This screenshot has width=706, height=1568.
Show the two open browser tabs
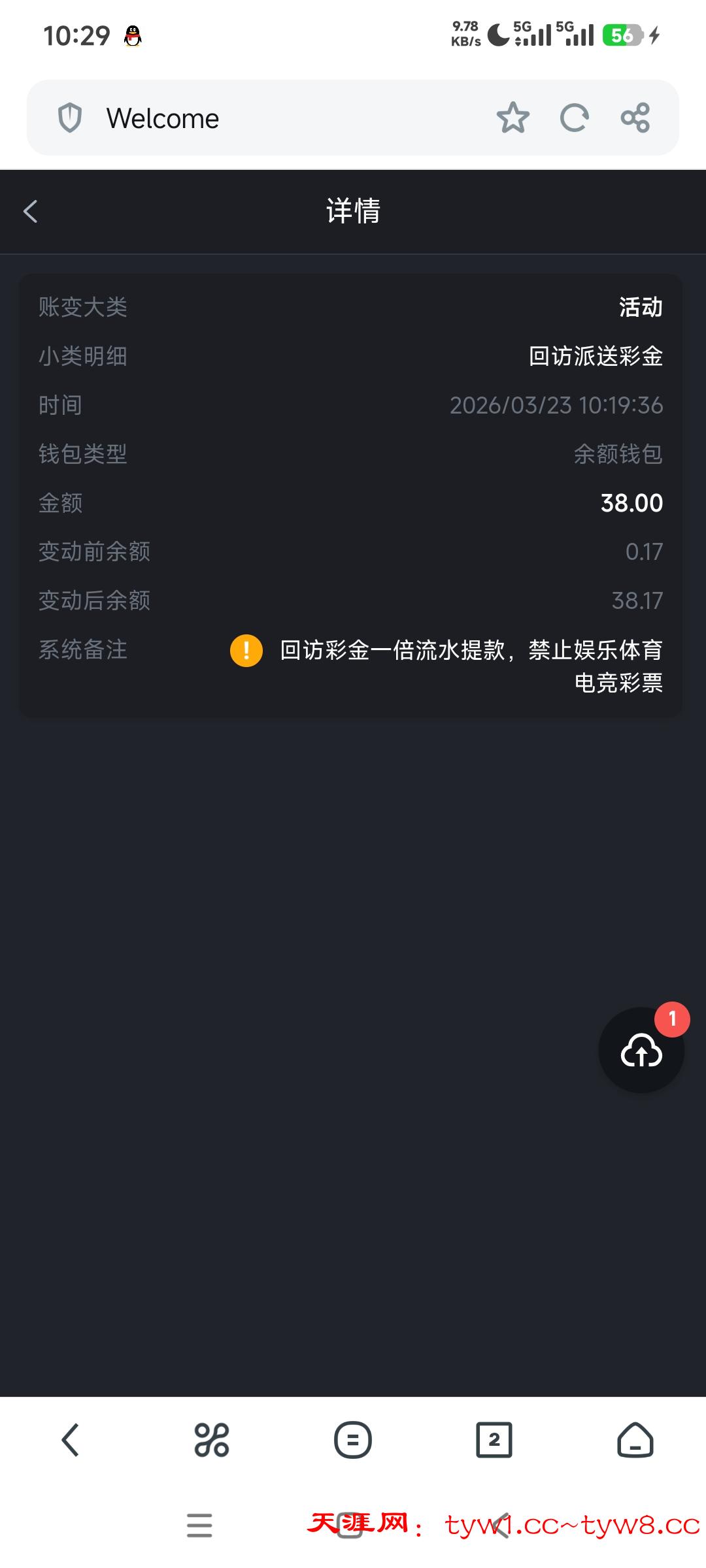tap(494, 1440)
